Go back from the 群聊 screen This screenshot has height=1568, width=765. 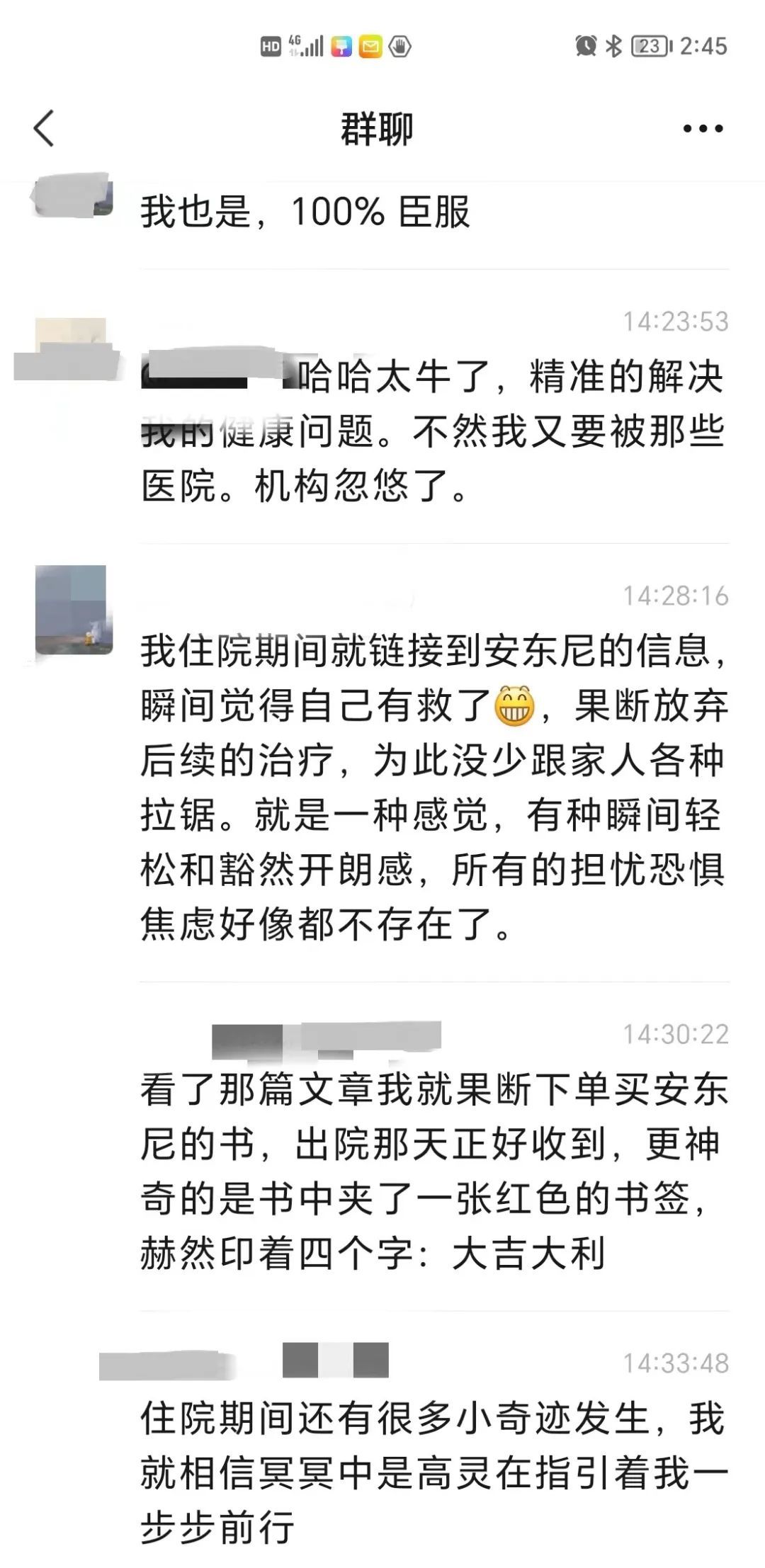44,129
